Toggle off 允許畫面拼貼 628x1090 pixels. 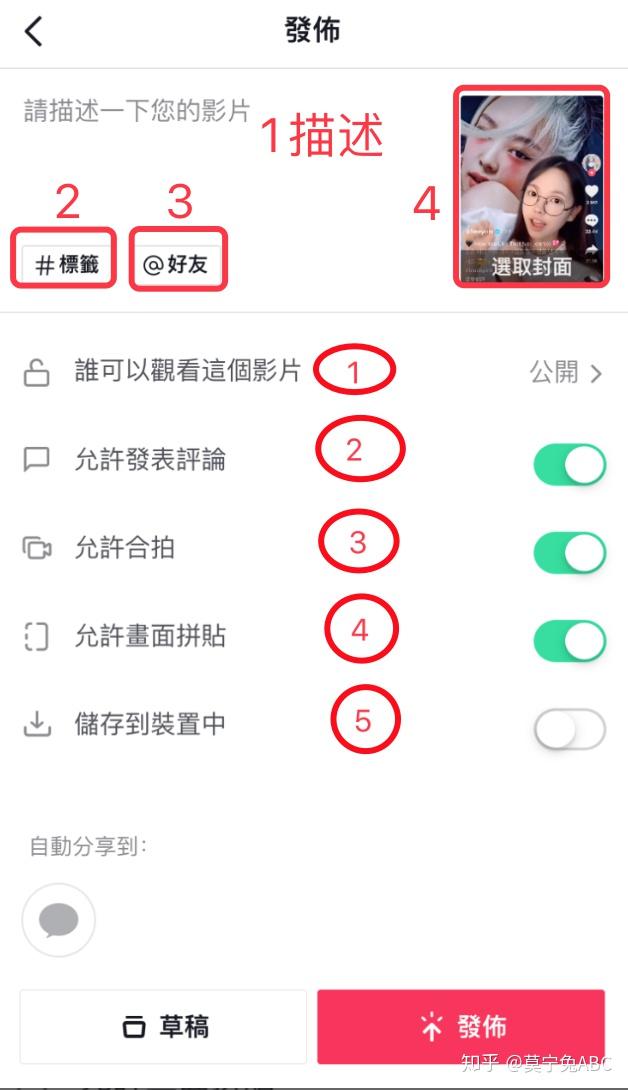(569, 641)
